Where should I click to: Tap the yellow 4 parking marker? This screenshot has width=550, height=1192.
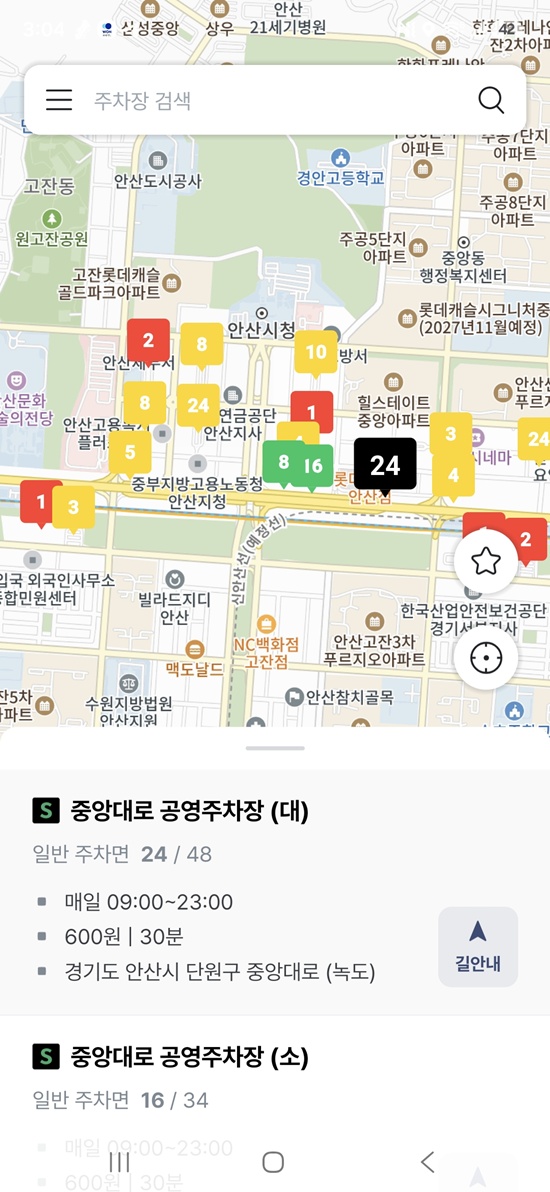pyautogui.click(x=453, y=477)
